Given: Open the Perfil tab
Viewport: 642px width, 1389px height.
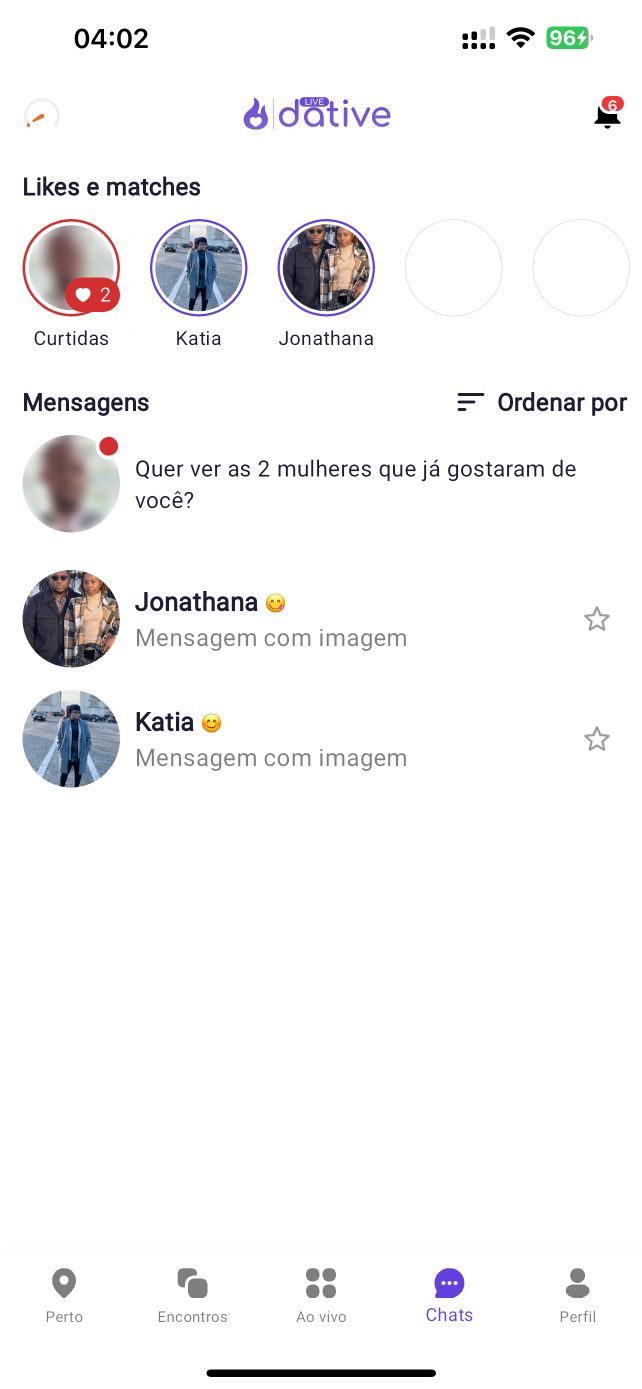Looking at the screenshot, I should coord(577,1295).
